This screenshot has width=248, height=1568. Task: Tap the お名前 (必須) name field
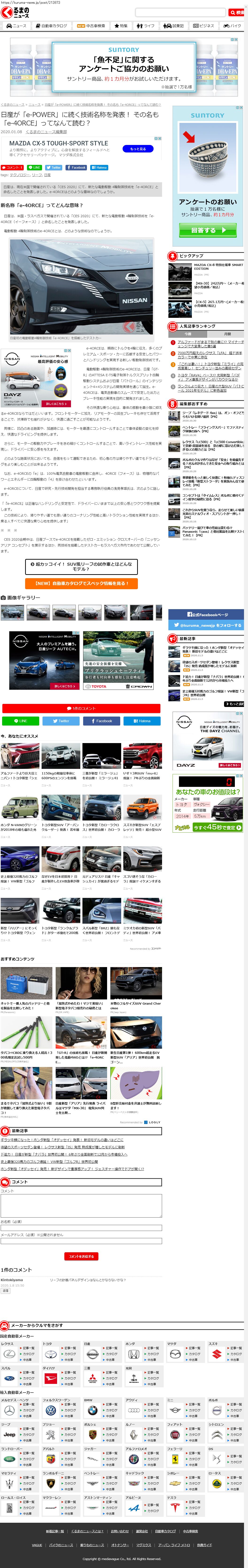coord(81,1228)
